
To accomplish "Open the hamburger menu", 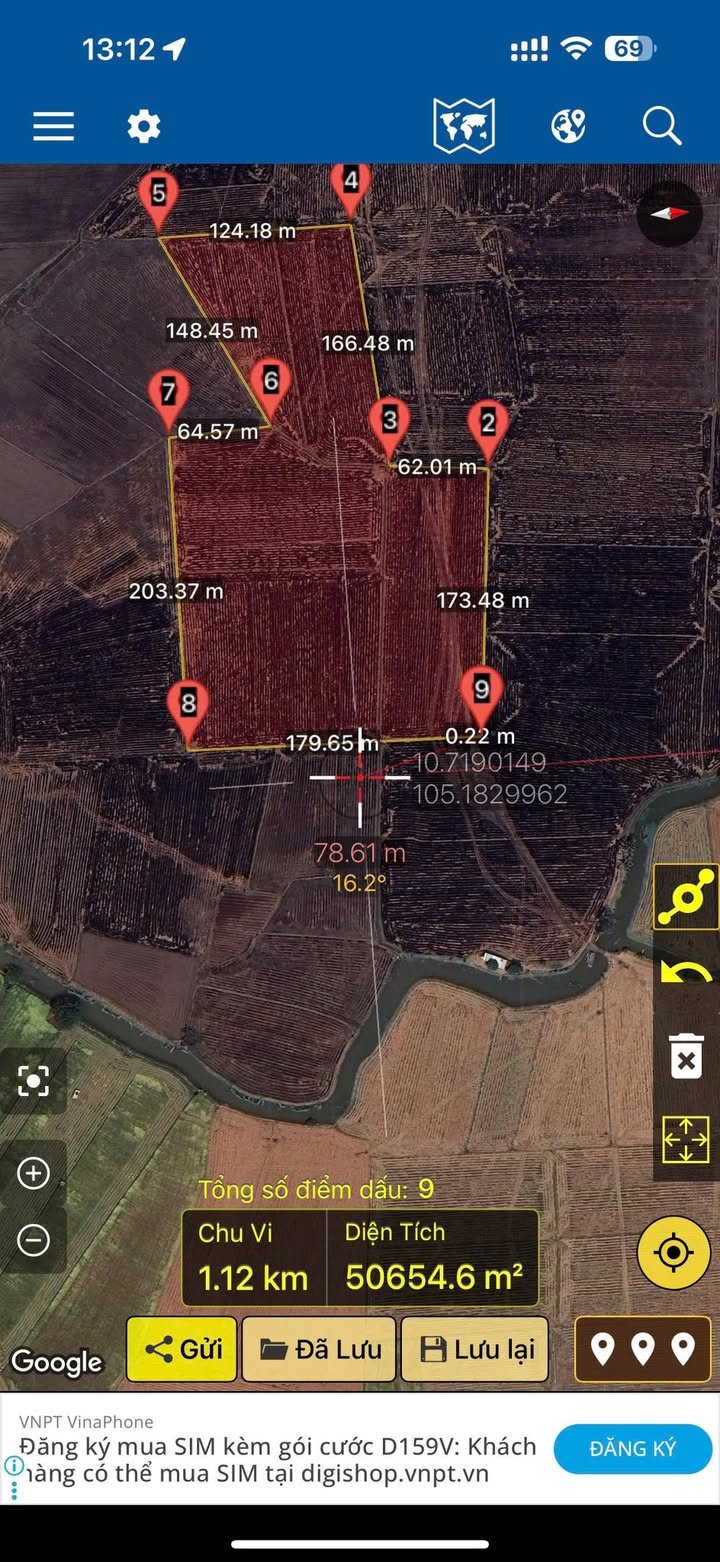I will [x=53, y=127].
